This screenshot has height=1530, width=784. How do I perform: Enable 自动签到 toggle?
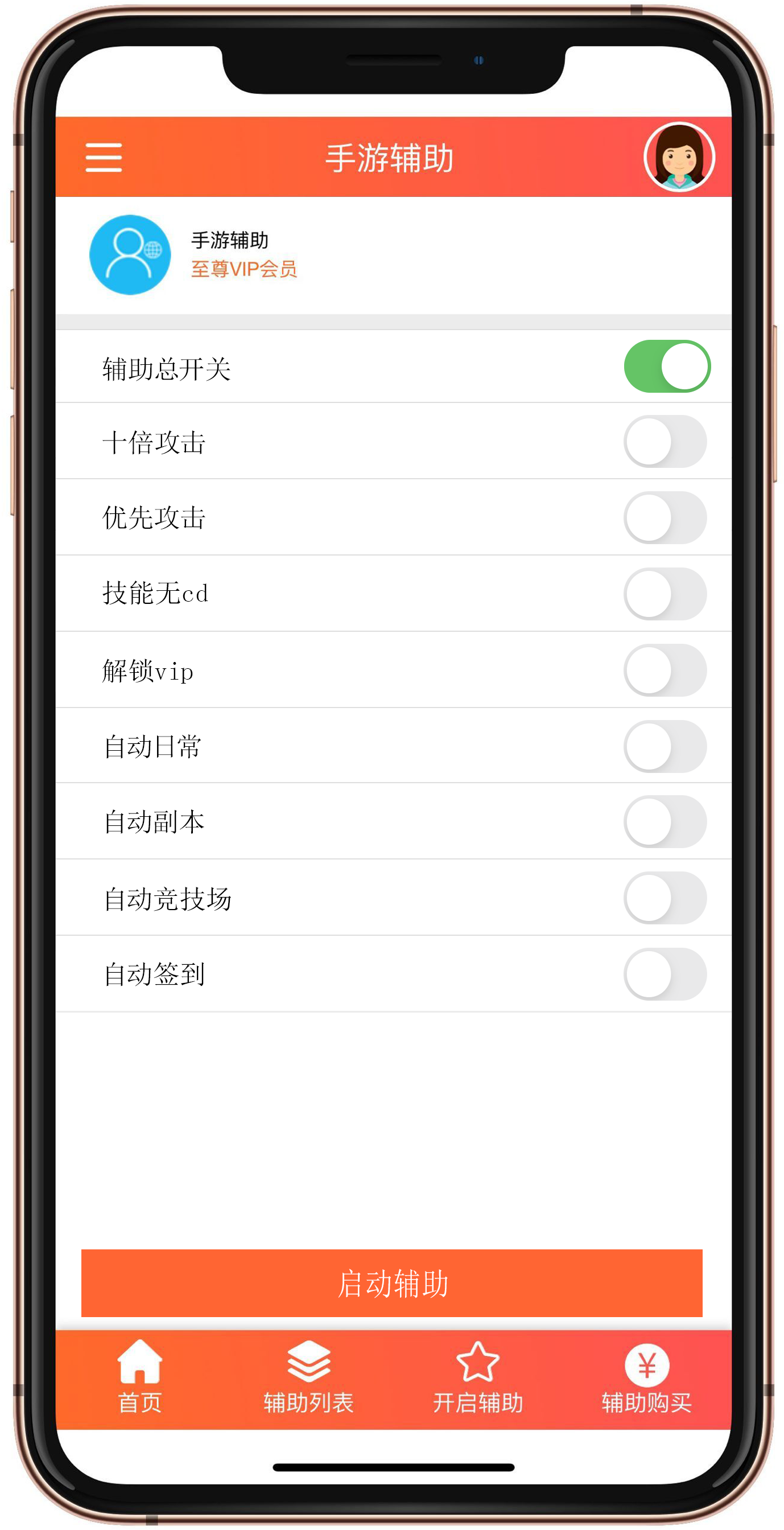click(665, 974)
